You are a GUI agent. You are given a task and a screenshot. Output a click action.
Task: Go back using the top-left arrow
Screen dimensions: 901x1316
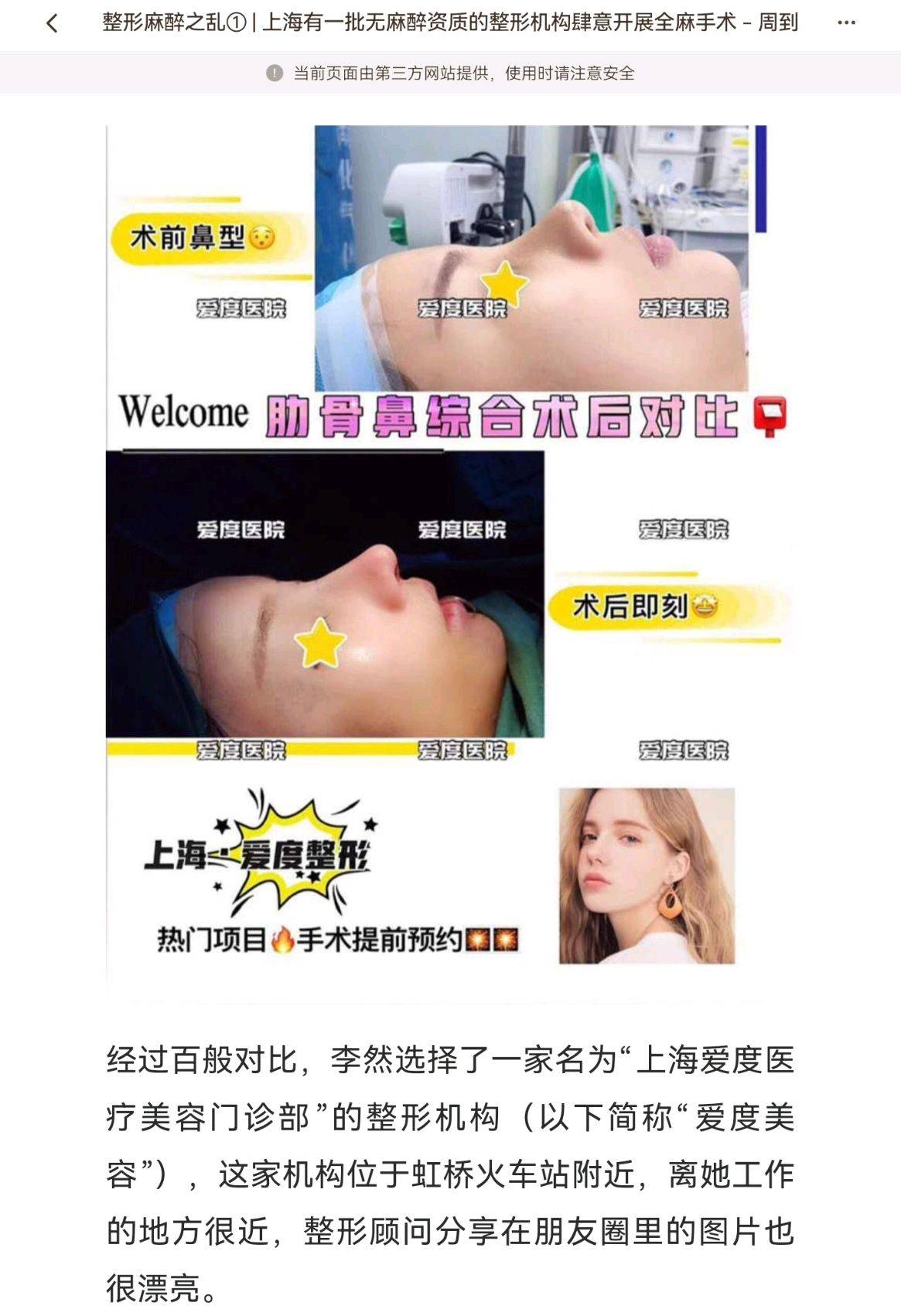tap(52, 24)
